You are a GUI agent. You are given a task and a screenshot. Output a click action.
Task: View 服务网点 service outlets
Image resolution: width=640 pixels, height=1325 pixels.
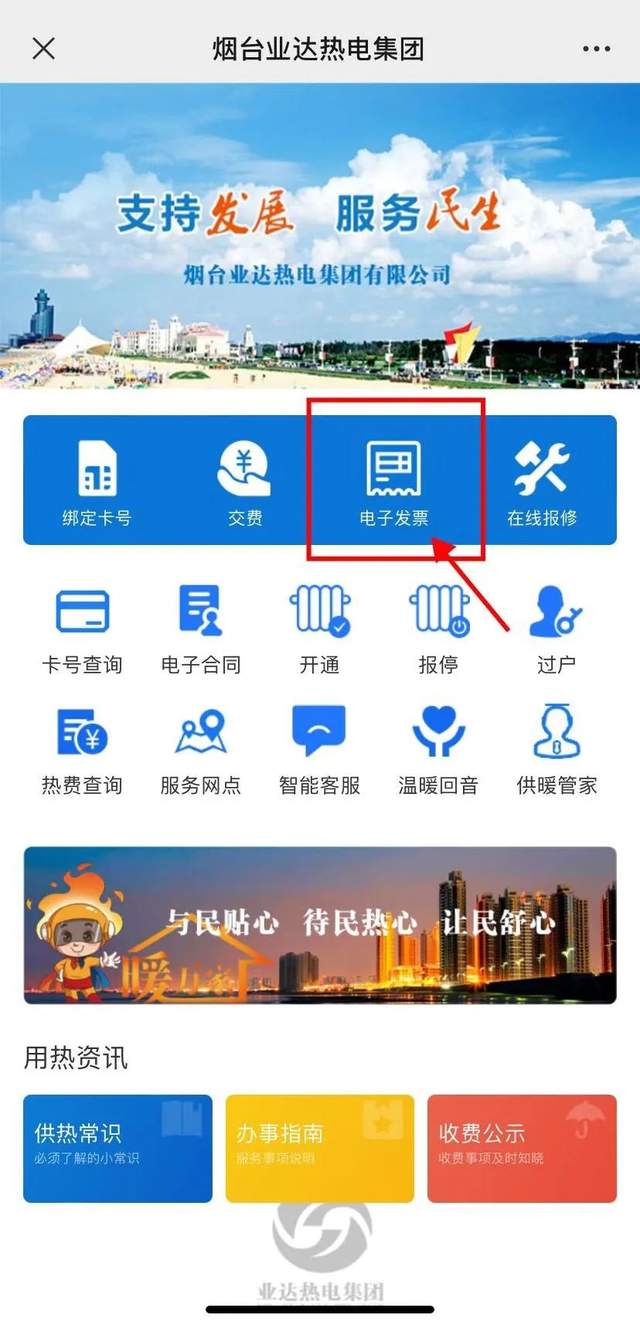tap(200, 750)
